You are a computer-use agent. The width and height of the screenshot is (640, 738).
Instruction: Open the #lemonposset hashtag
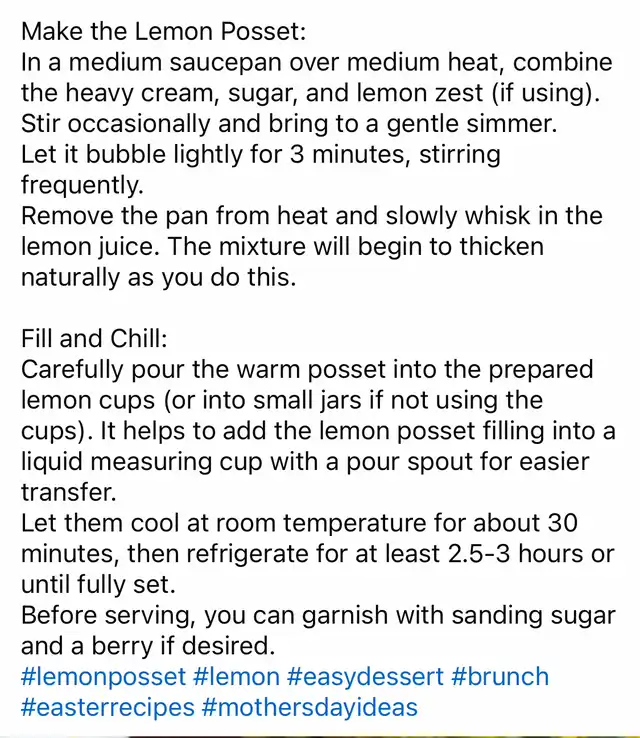104,677
